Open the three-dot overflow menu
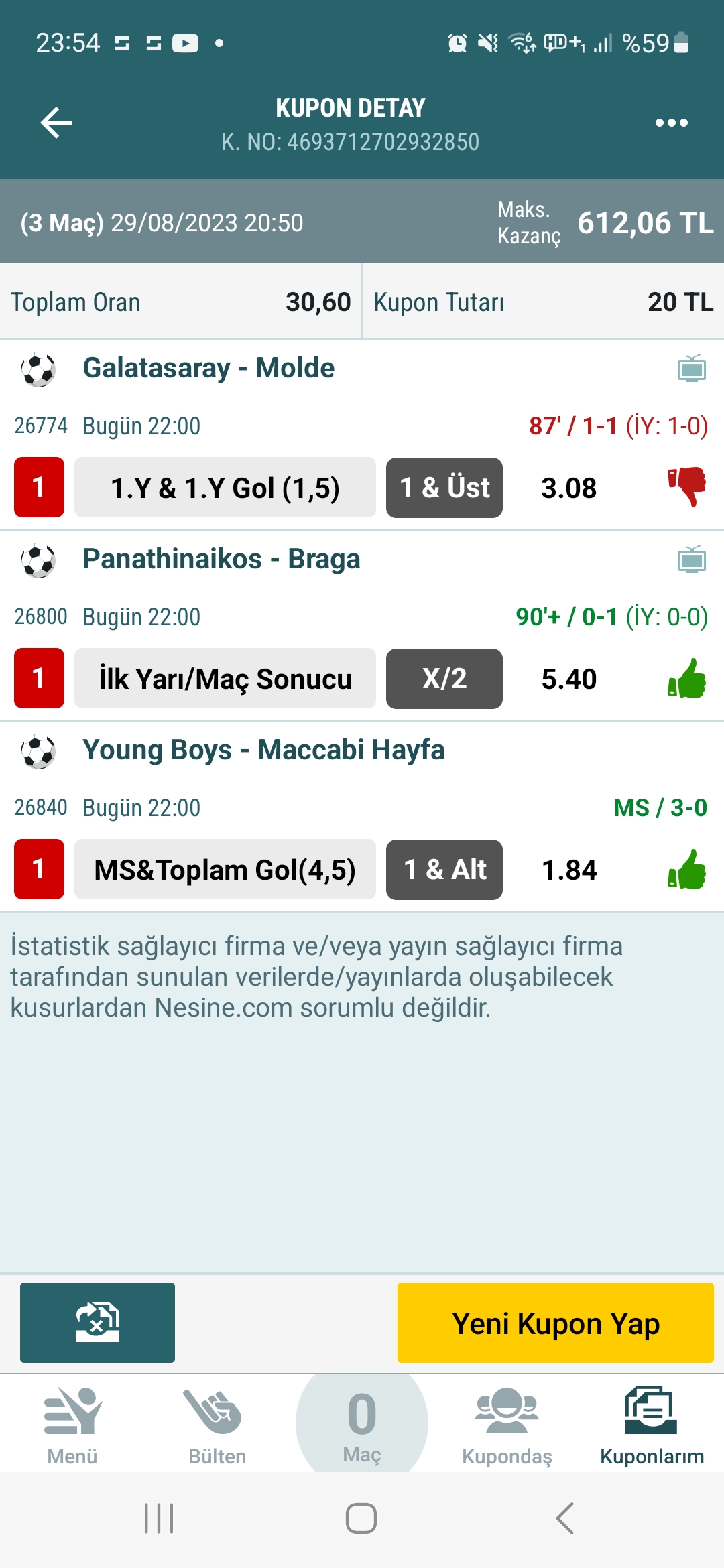 click(671, 123)
